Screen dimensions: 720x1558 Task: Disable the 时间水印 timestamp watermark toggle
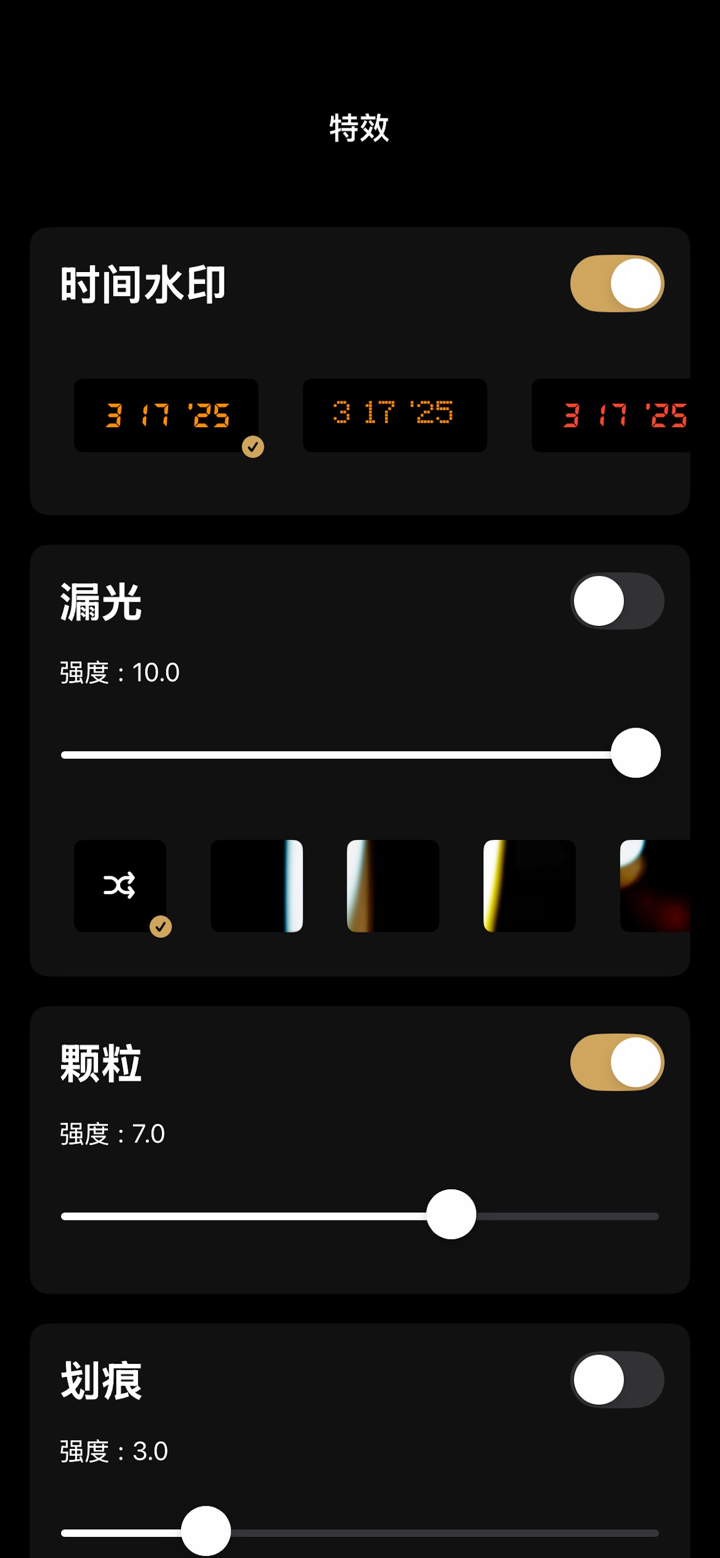tap(617, 284)
